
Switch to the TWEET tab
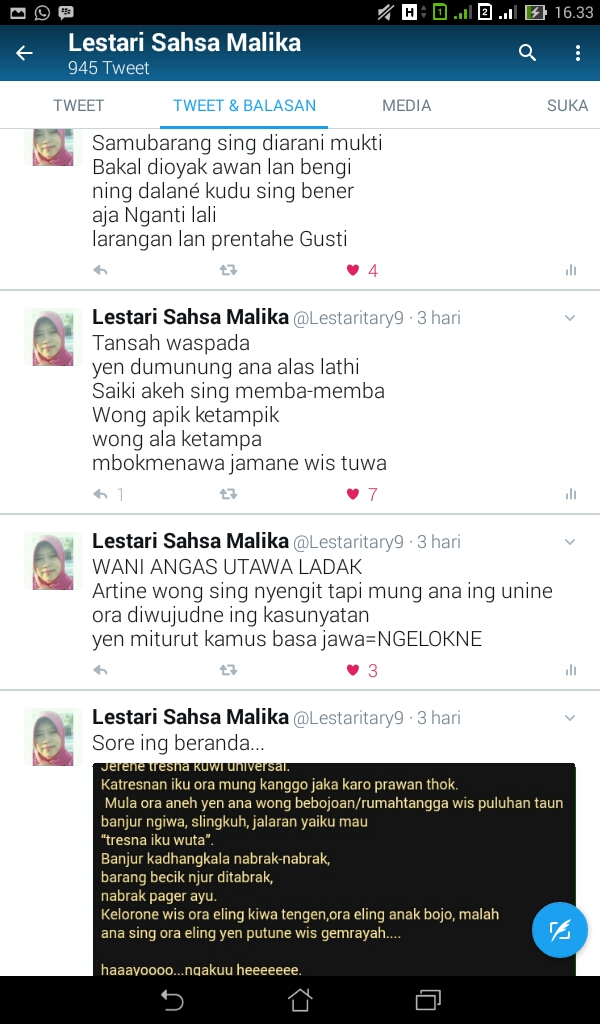tap(78, 105)
